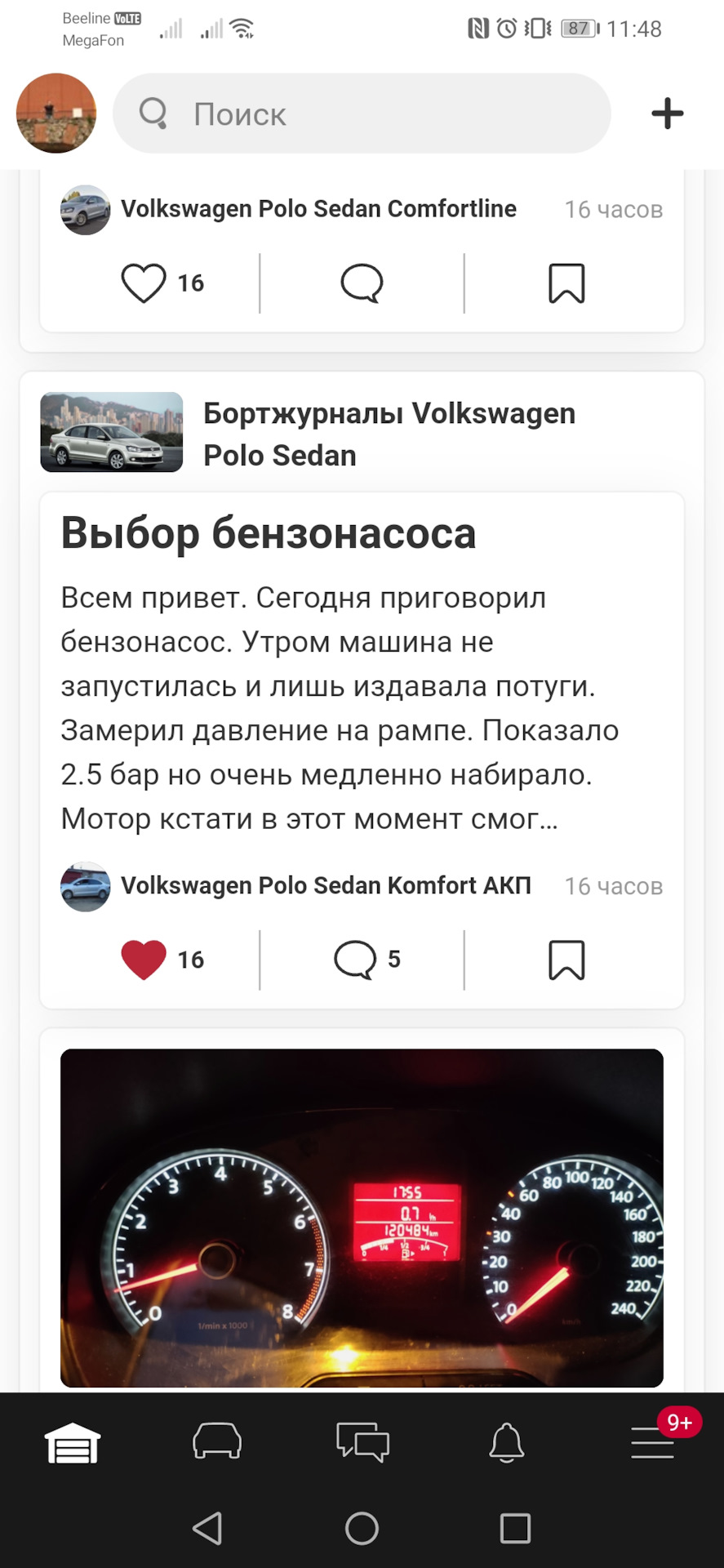Open the post Выбор бензонасоса
The width and height of the screenshot is (724, 1568).
(x=269, y=534)
